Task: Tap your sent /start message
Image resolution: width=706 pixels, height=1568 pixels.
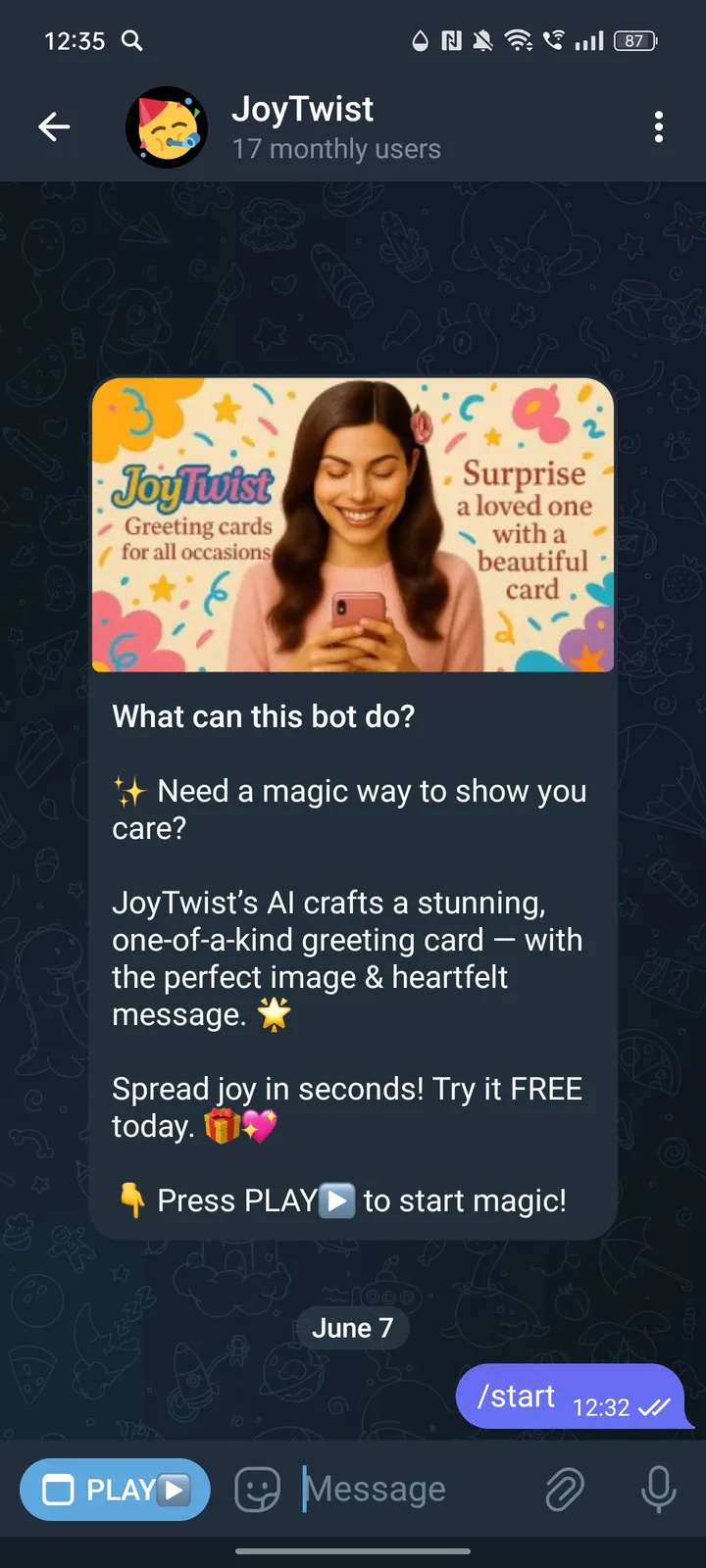Action: pos(515,1396)
